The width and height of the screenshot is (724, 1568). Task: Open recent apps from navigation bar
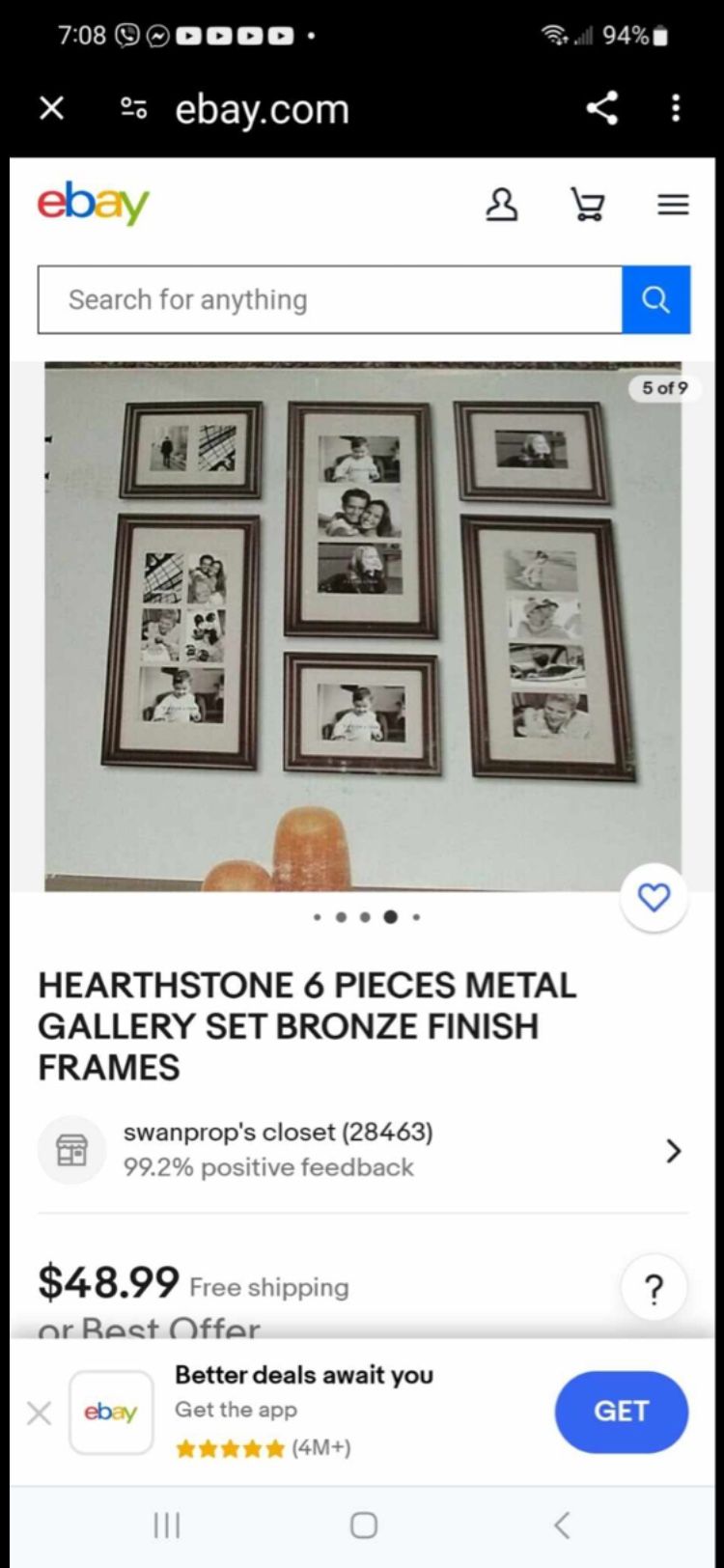pos(167,1525)
